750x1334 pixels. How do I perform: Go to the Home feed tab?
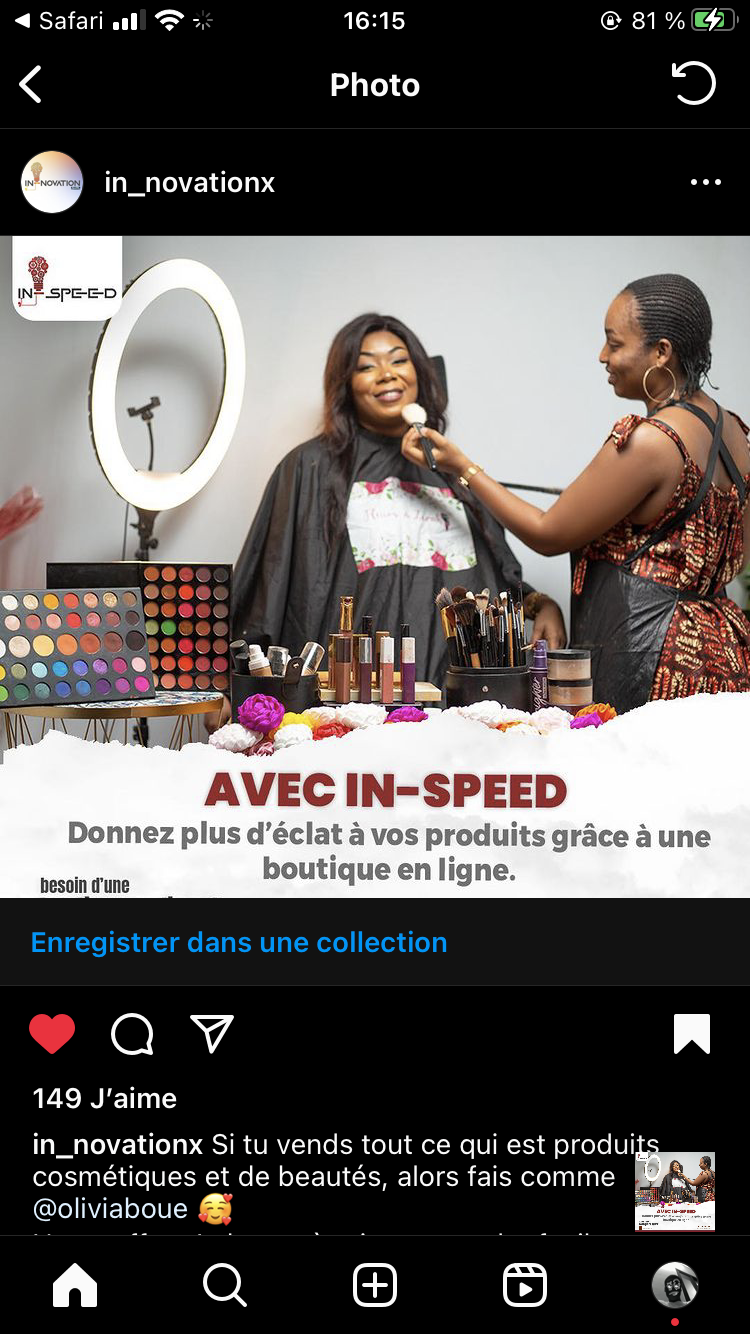coord(75,1285)
